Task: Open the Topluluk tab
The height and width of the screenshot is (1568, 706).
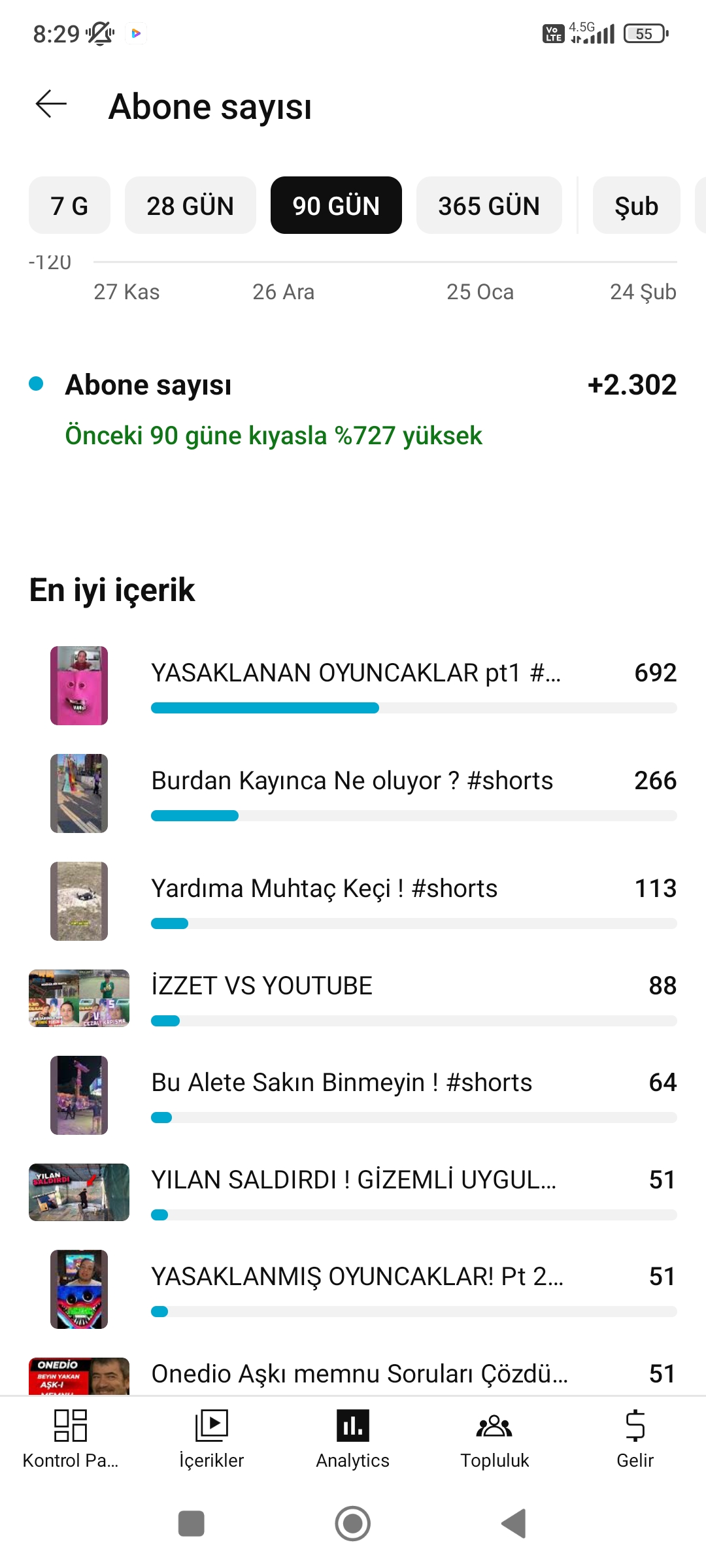Action: point(494,1438)
